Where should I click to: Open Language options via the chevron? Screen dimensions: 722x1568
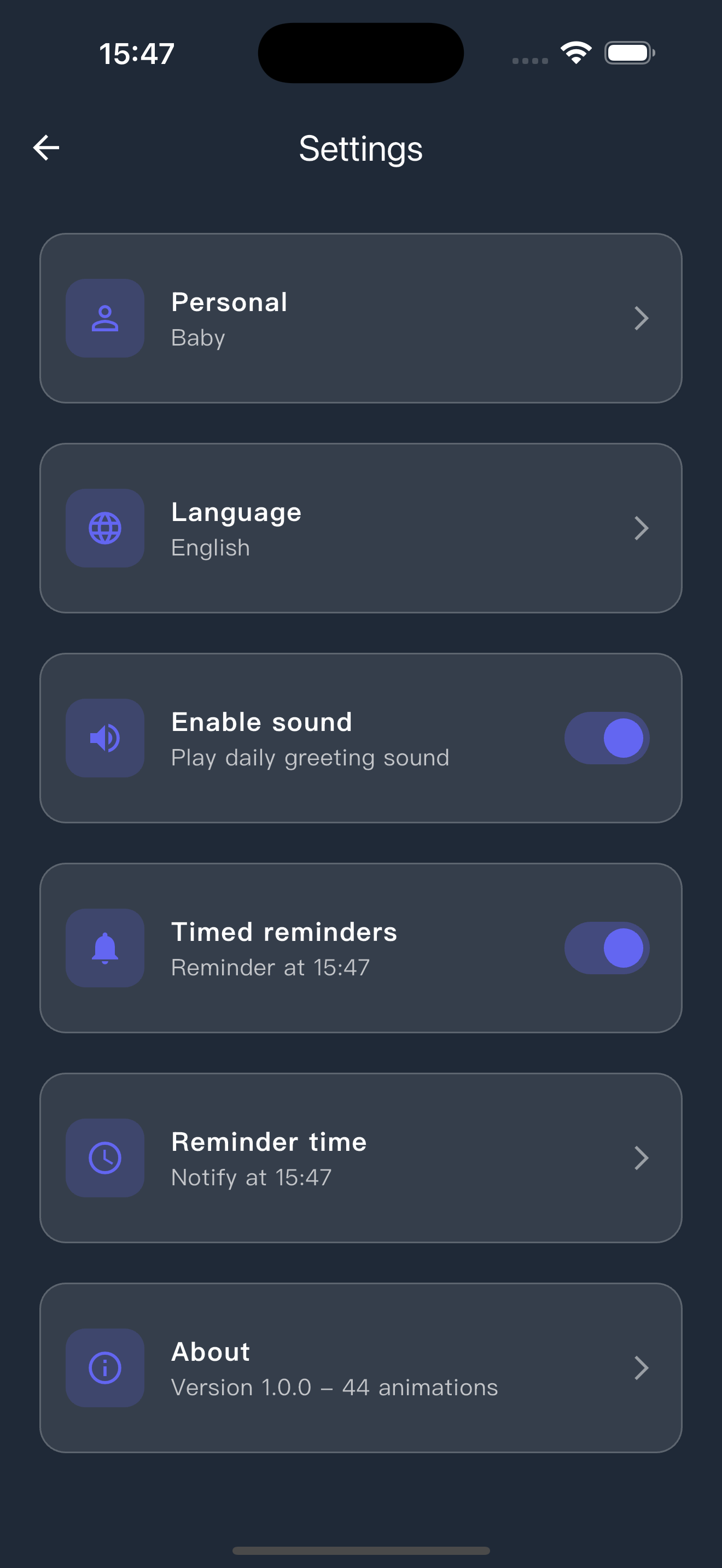pos(642,528)
